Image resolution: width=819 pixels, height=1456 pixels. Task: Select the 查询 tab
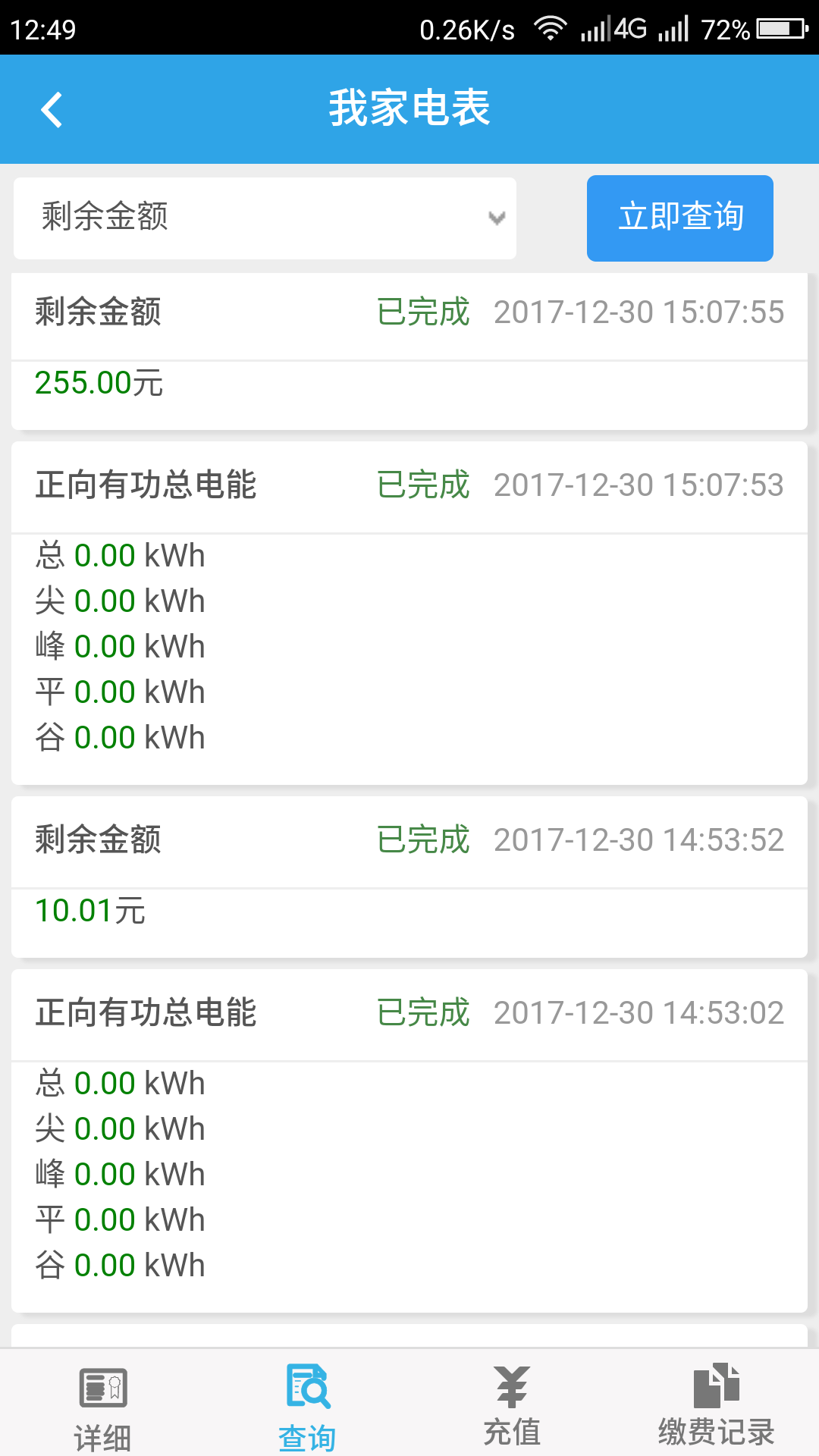click(307, 1407)
